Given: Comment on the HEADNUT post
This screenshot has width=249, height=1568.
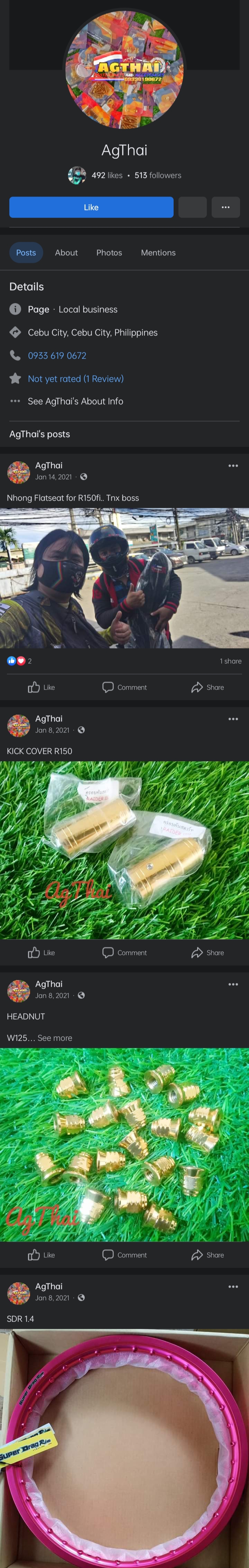Looking at the screenshot, I should click(x=124, y=1255).
